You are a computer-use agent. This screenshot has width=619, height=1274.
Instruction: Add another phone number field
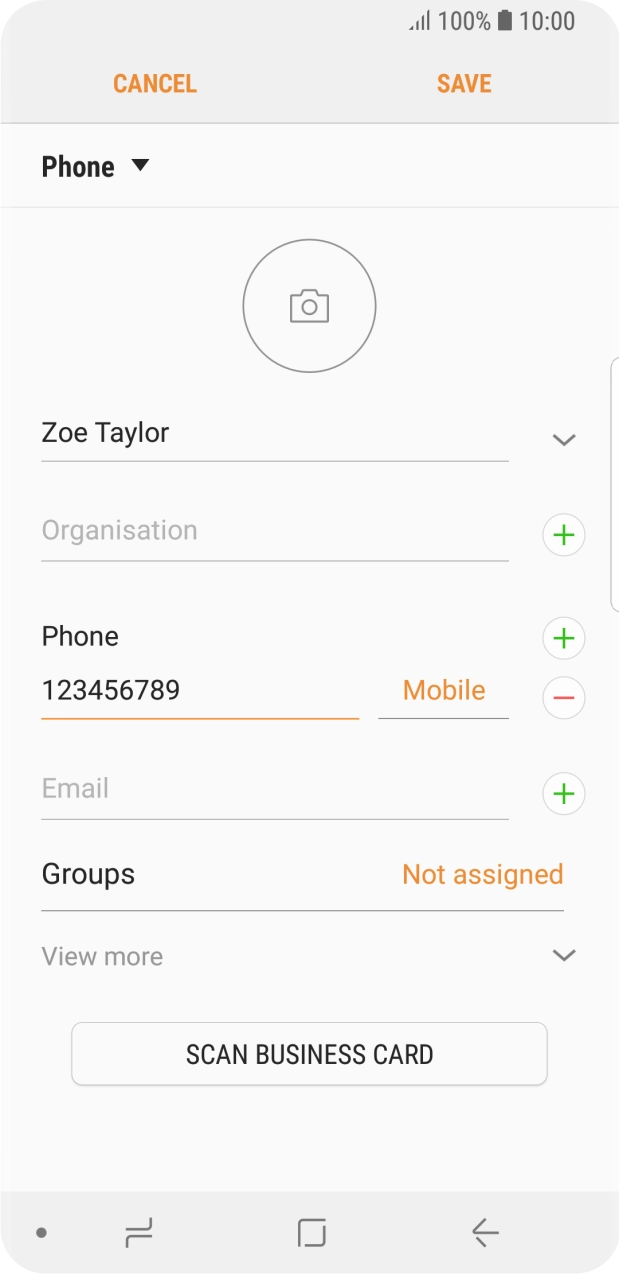(564, 638)
